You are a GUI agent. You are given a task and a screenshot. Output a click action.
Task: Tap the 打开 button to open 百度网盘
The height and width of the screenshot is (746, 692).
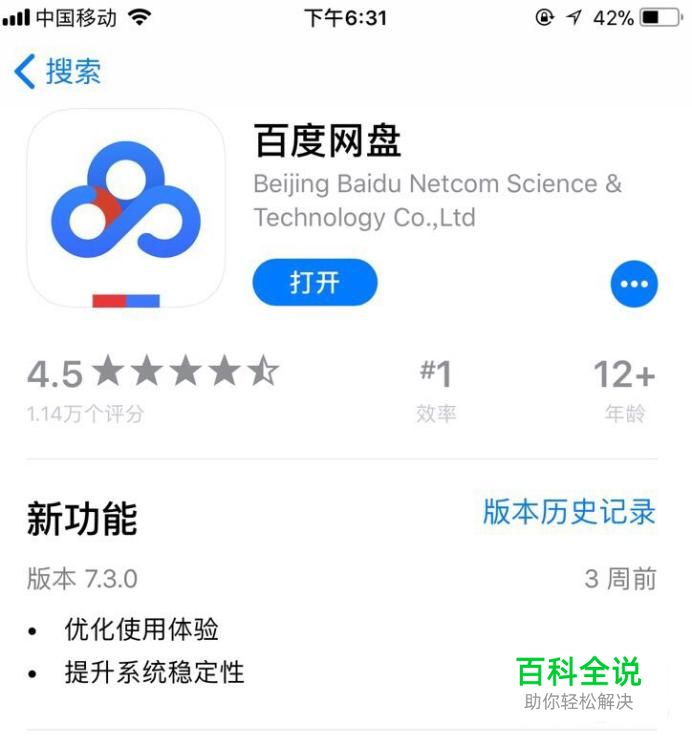point(315,283)
